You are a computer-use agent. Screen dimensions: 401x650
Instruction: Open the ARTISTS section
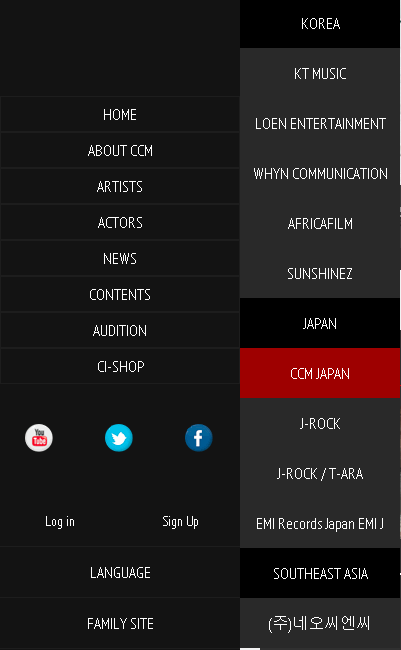120,187
